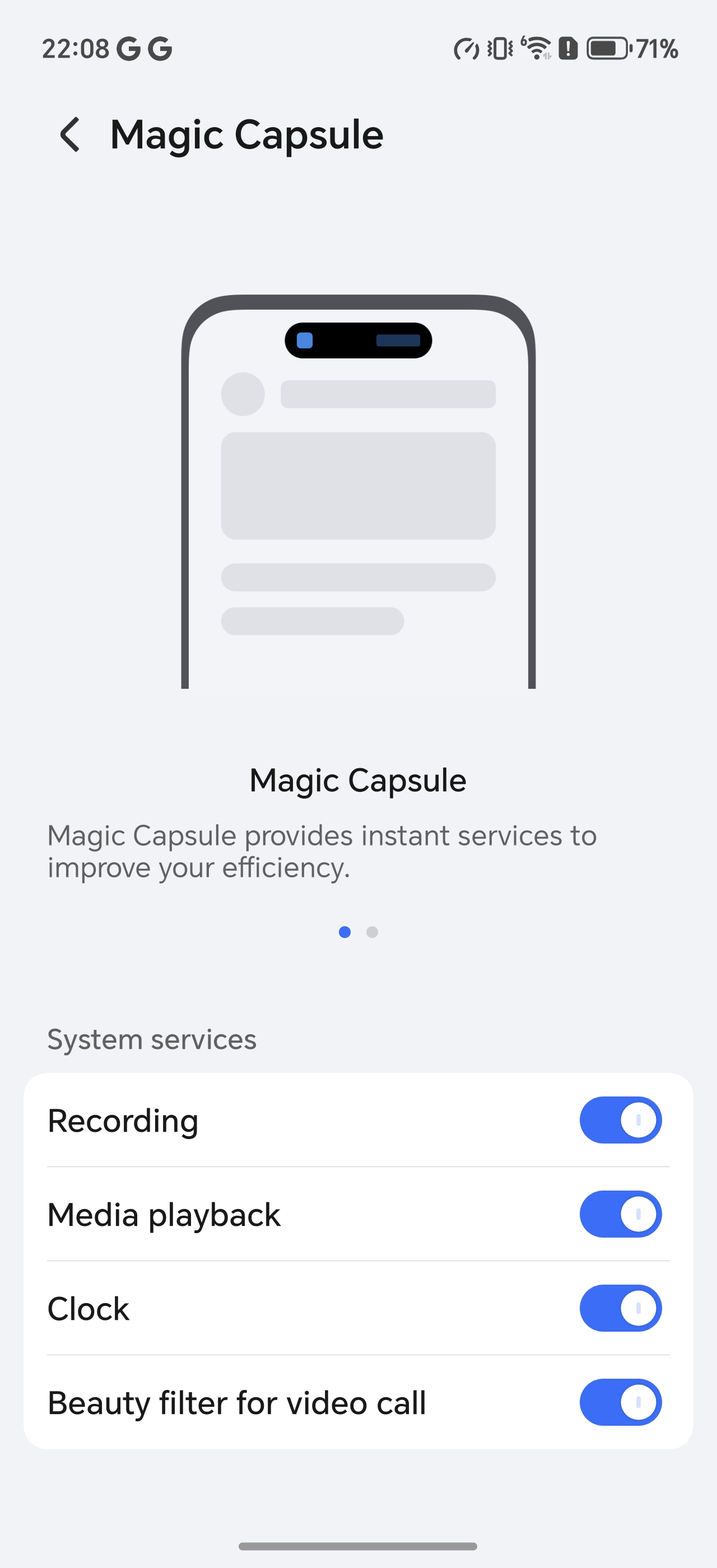Toggle the Clock service switch
This screenshot has height=1568, width=717.
click(x=620, y=1308)
